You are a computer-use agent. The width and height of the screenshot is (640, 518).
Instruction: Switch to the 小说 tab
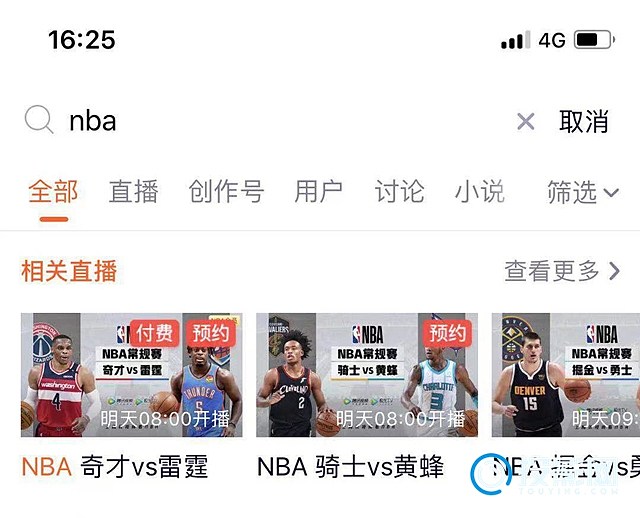(x=480, y=191)
